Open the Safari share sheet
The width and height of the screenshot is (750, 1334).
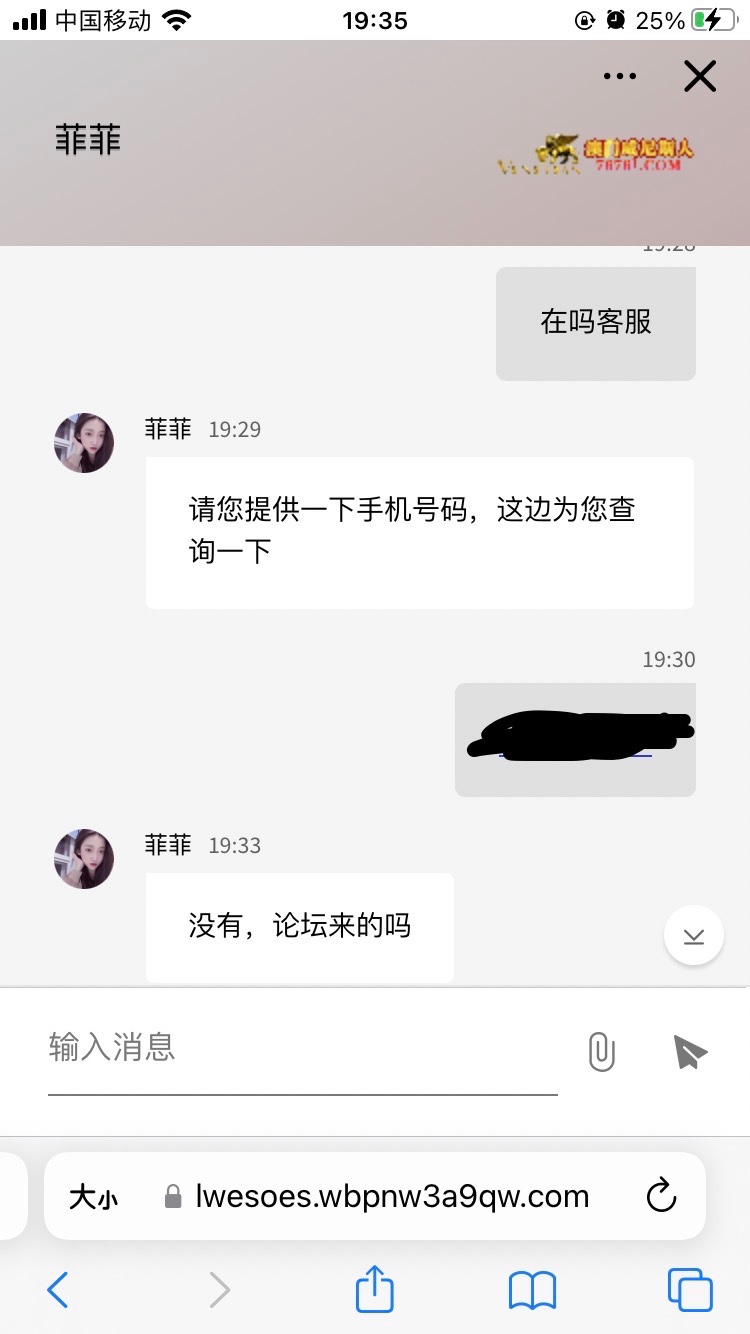pos(375,1288)
